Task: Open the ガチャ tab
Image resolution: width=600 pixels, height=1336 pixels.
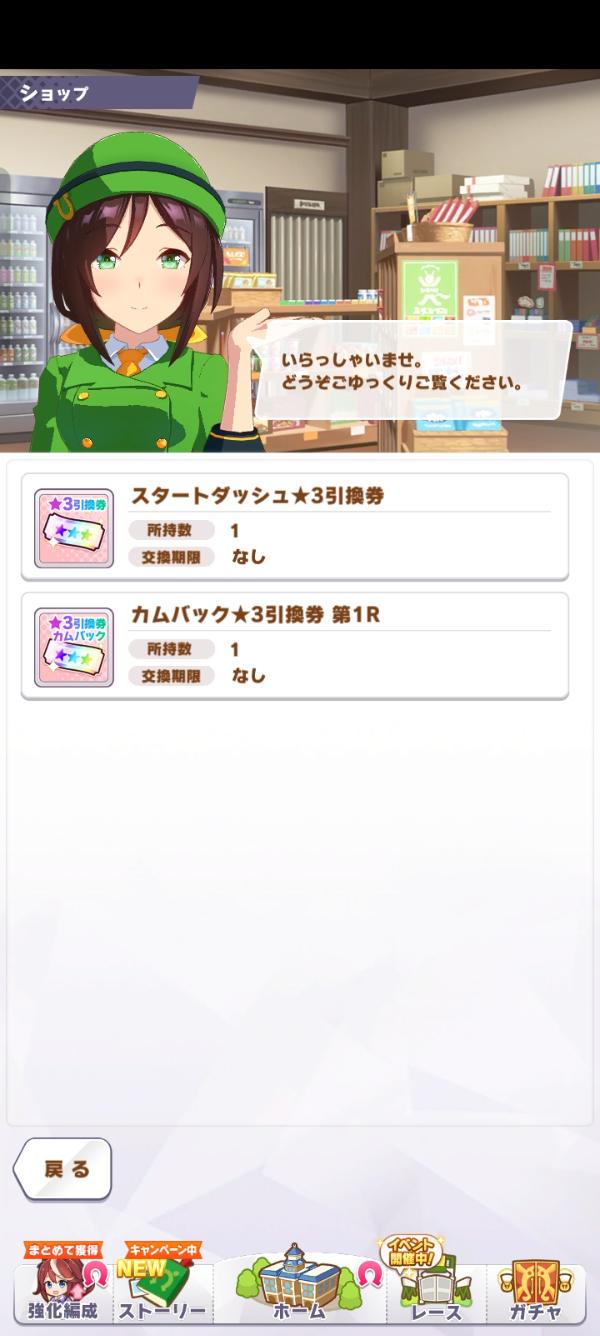Action: pyautogui.click(x=535, y=1290)
